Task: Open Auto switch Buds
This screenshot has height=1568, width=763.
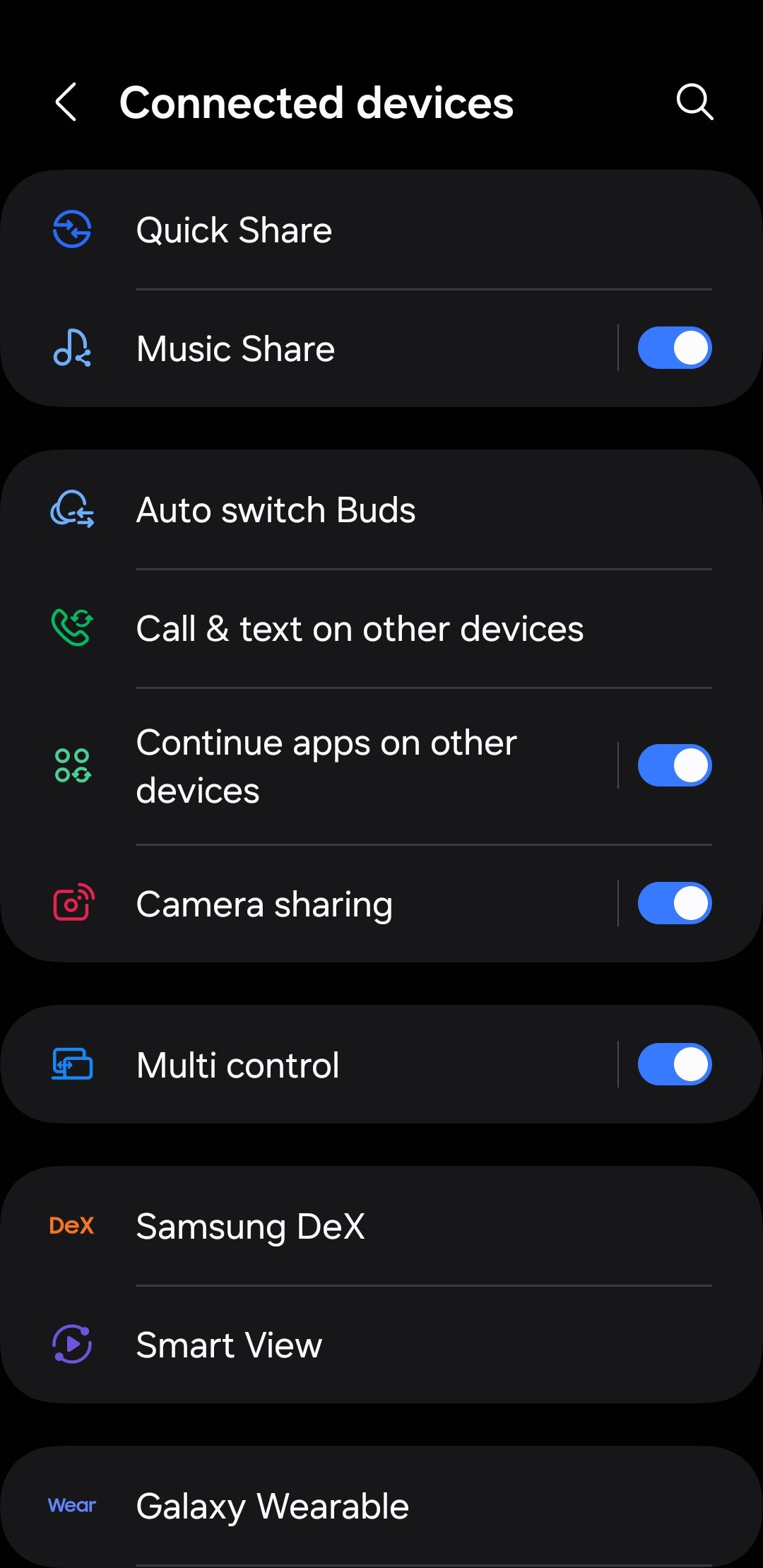Action: (381, 509)
